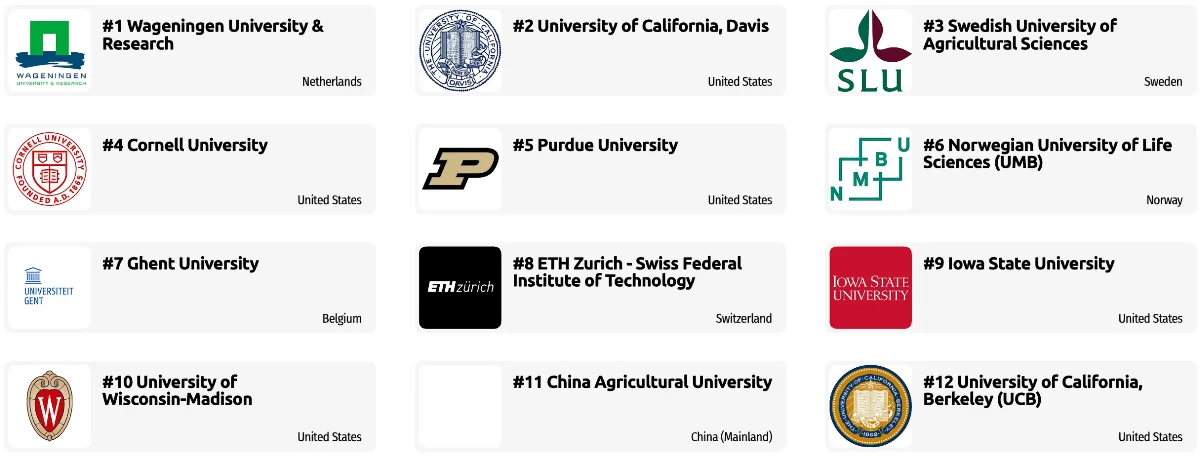Open the Ghent University card
The width and height of the screenshot is (1200, 459).
click(x=180, y=264)
